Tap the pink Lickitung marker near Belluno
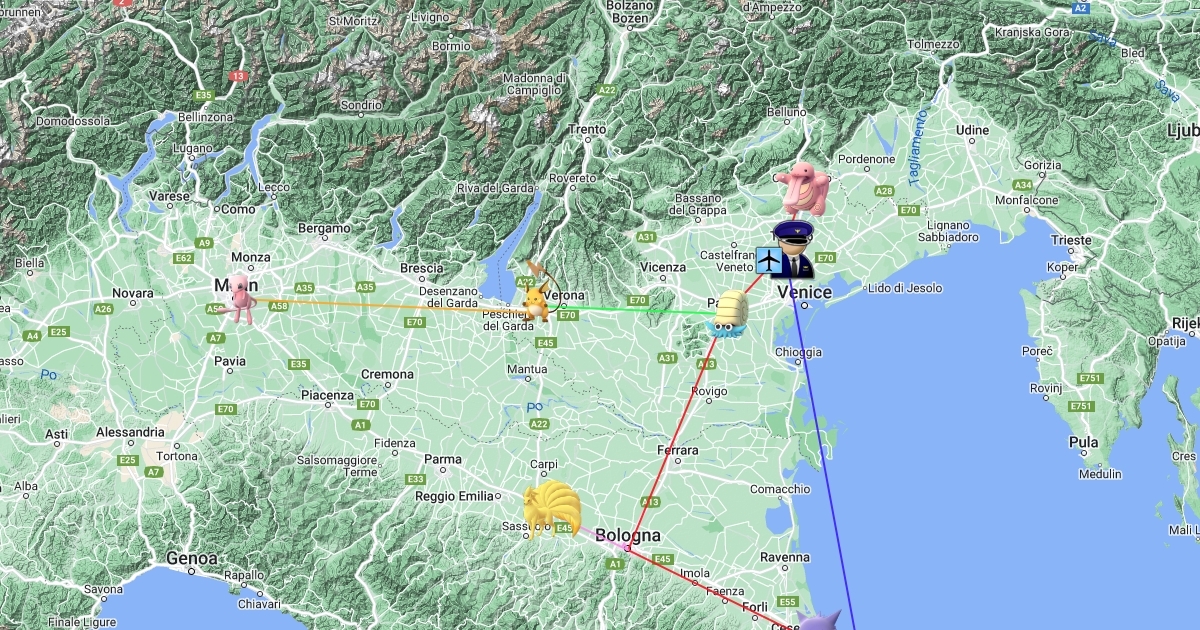Image resolution: width=1200 pixels, height=630 pixels. (x=802, y=188)
